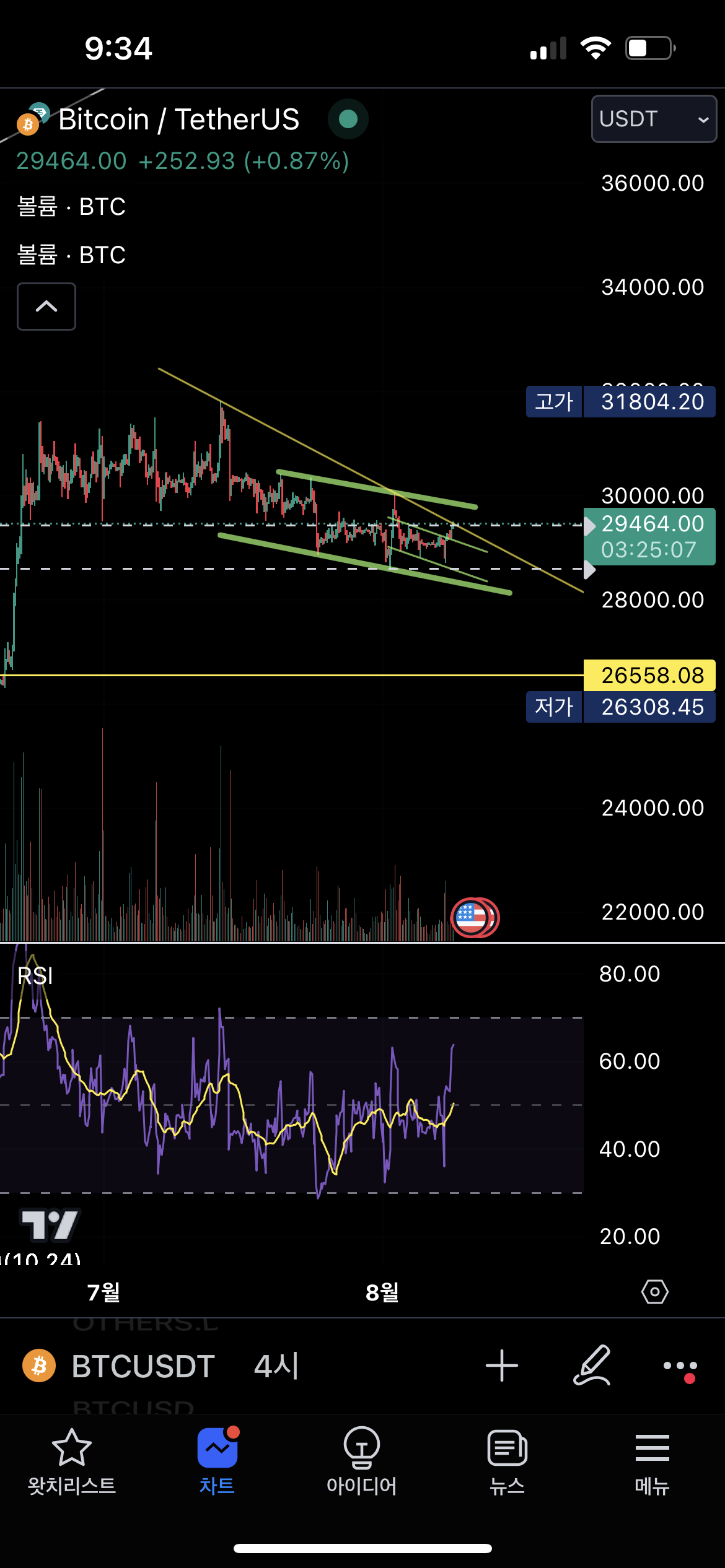Switch to the 왓치리스트 tab
725x1568 pixels.
point(72,1461)
